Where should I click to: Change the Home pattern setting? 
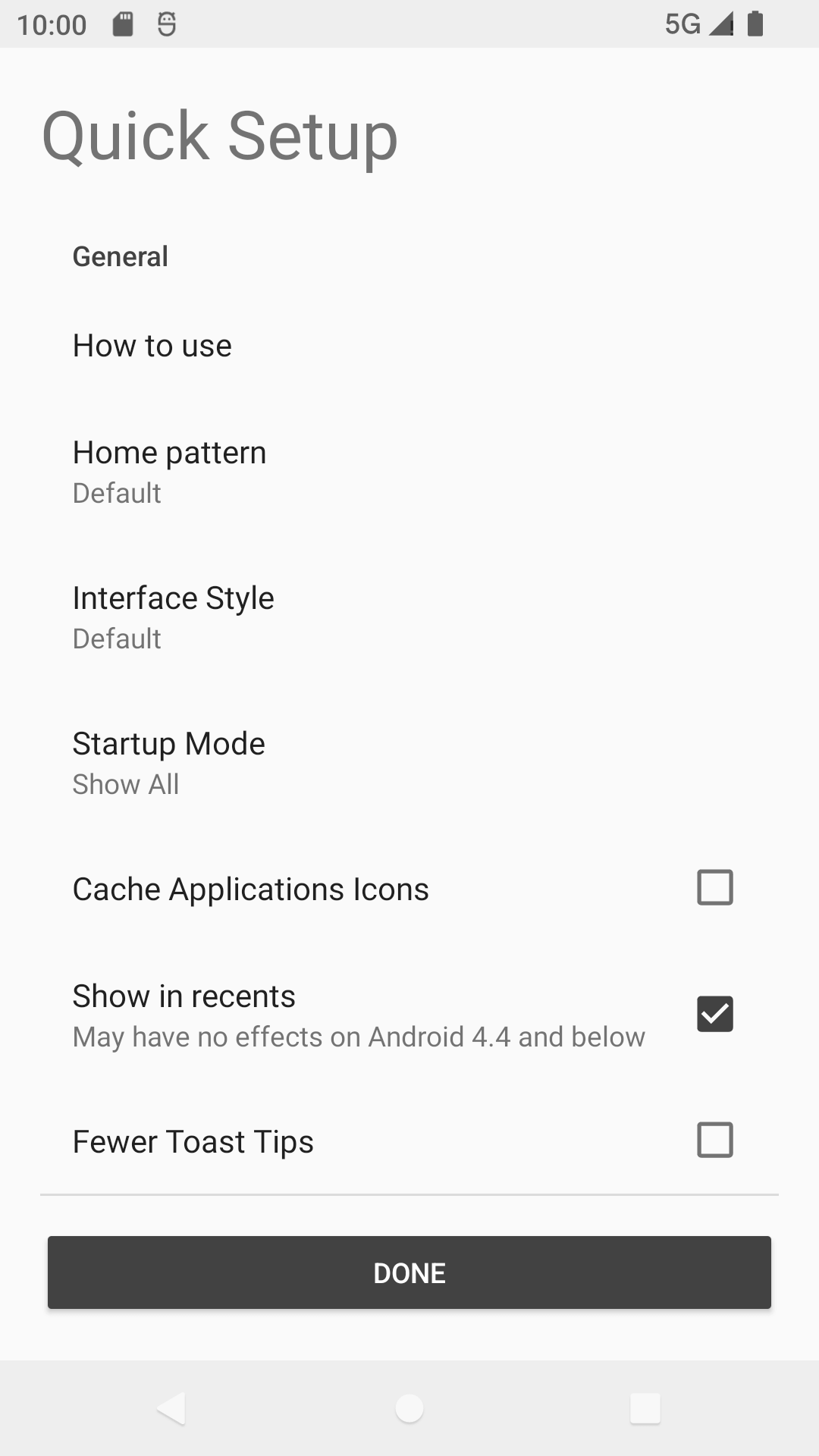click(169, 470)
